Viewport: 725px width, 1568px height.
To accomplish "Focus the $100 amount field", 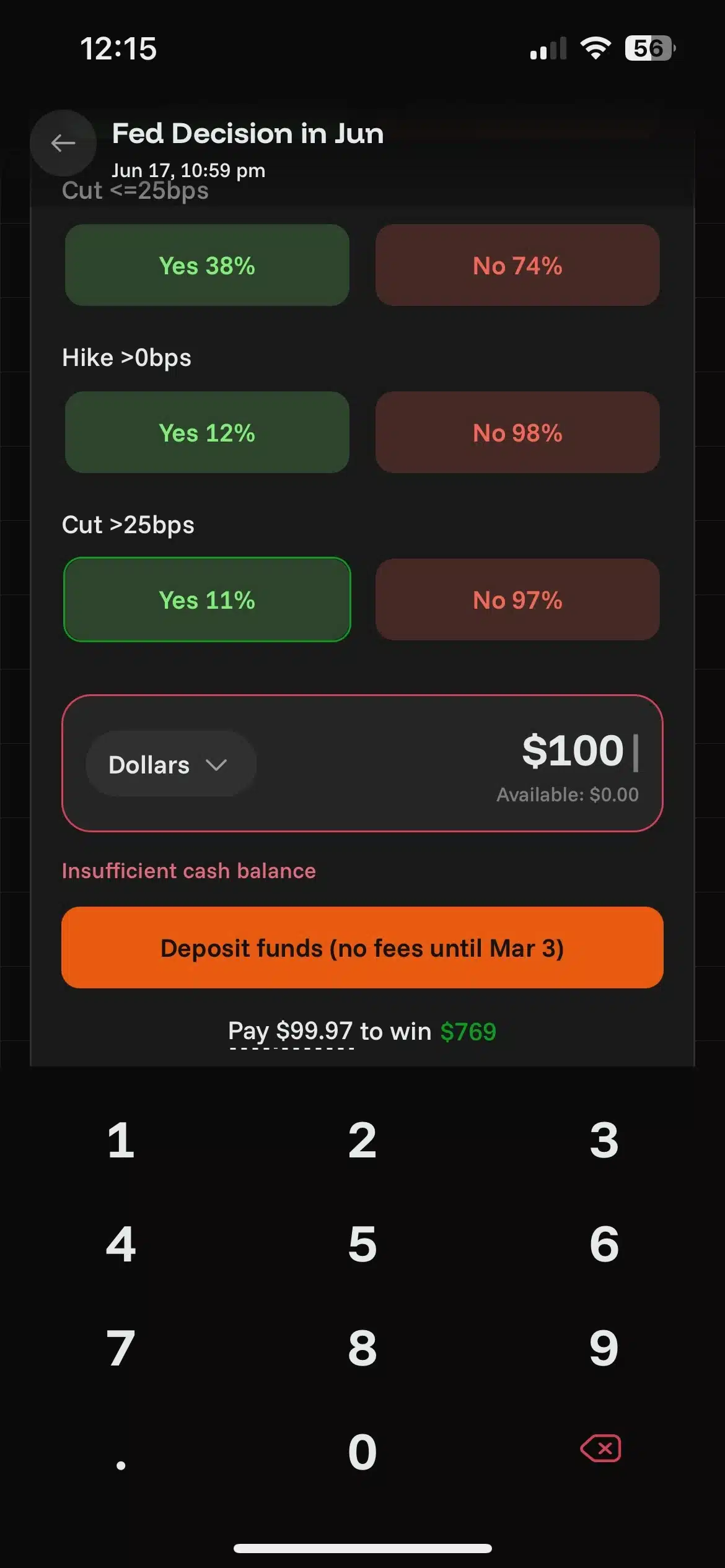I will (573, 751).
